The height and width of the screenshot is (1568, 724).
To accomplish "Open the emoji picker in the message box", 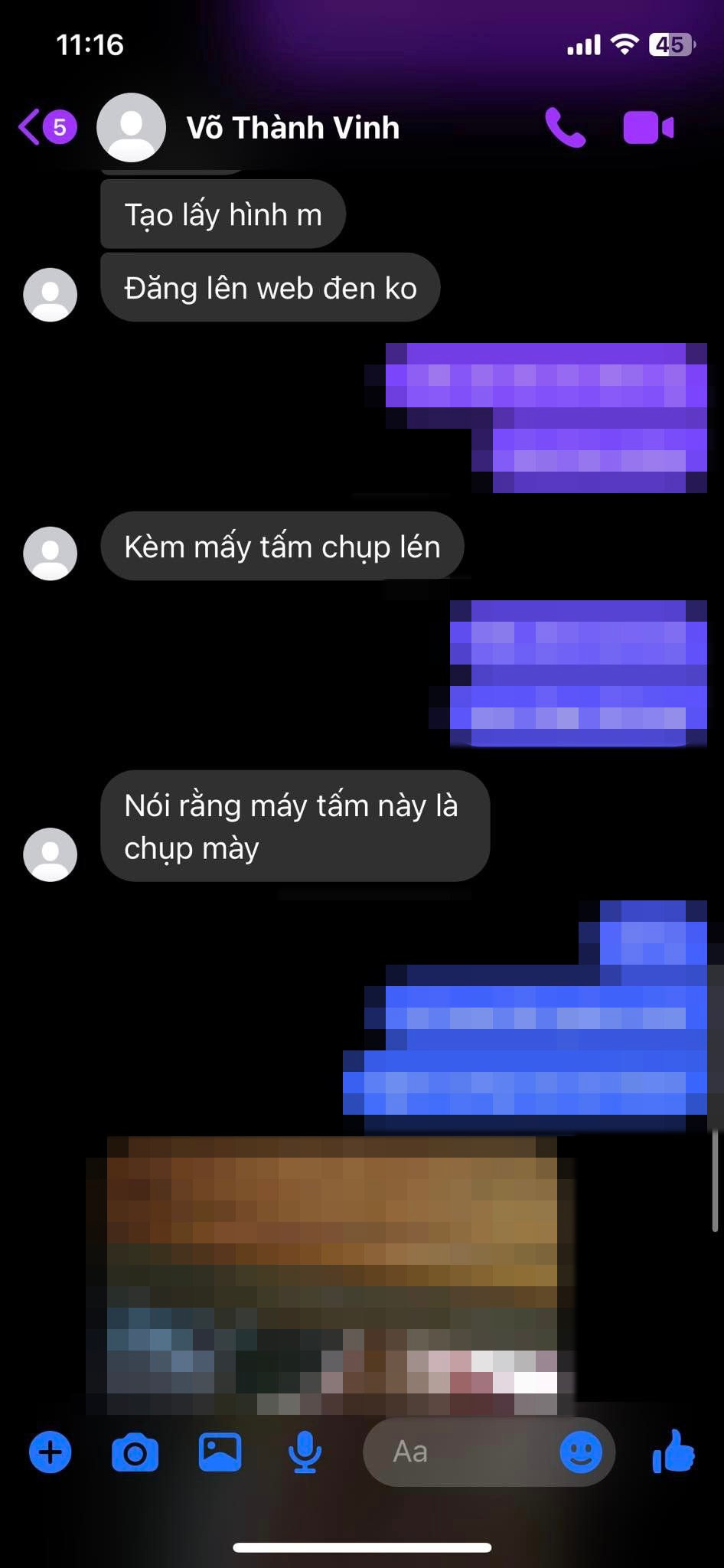I will pos(581,1452).
